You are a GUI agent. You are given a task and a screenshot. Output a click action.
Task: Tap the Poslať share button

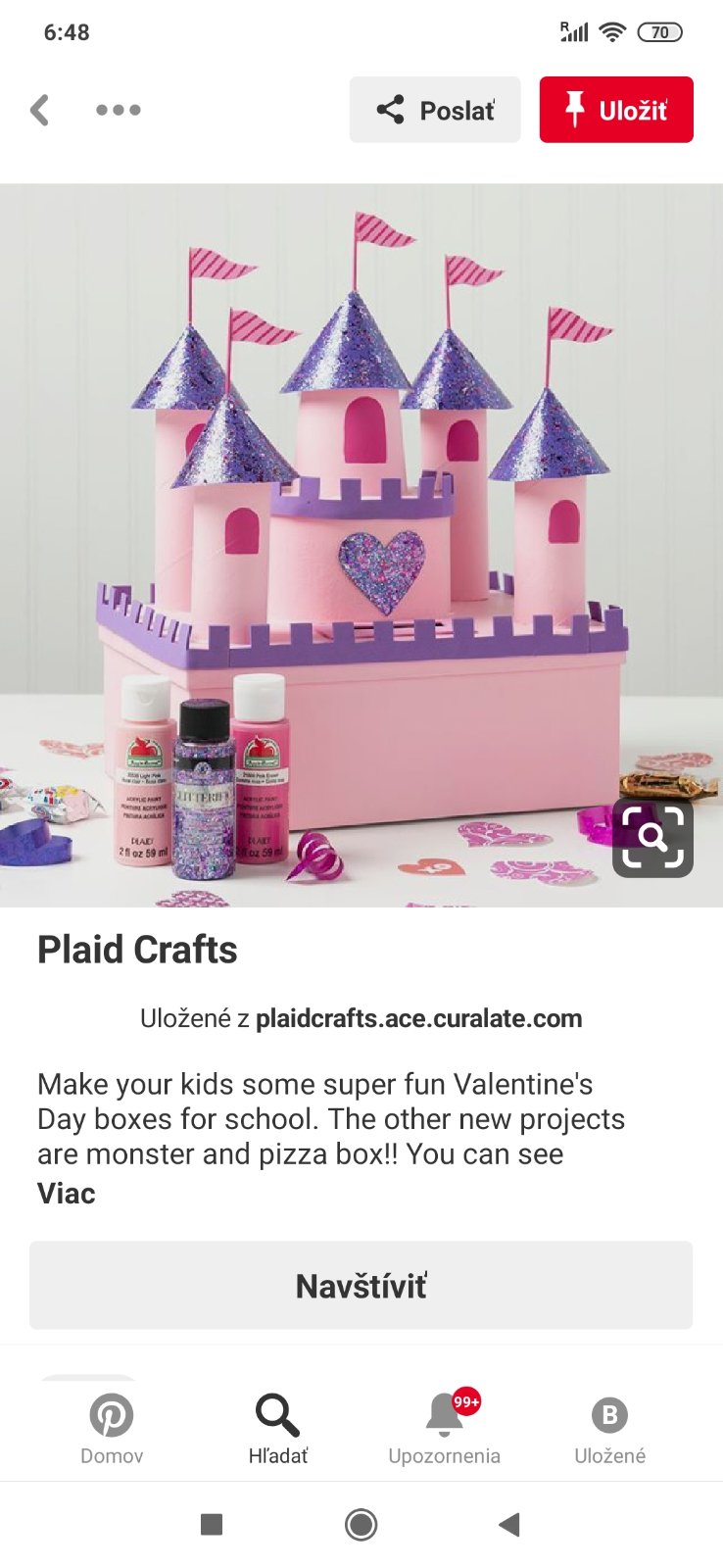tap(435, 110)
